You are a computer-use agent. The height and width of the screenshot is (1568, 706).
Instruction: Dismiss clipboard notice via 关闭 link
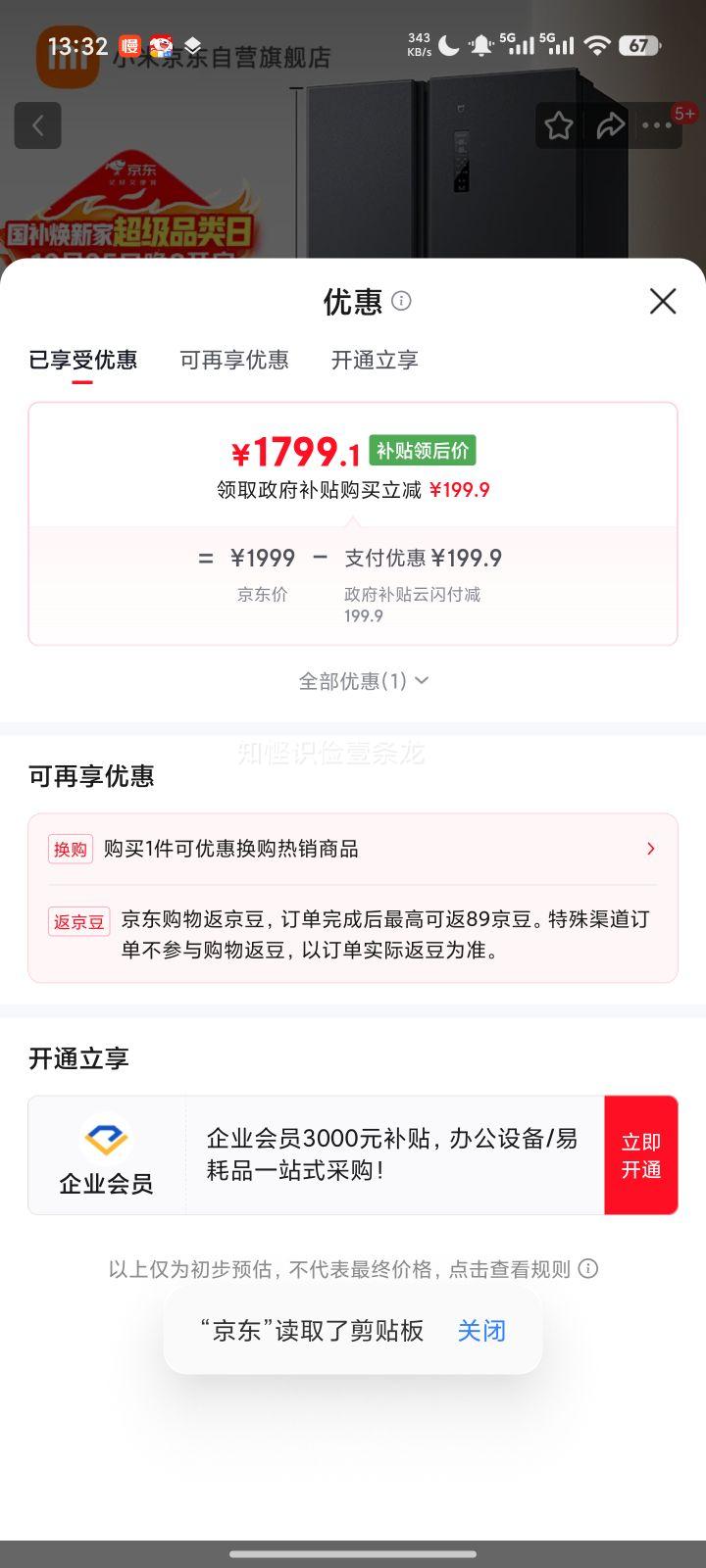(481, 1330)
